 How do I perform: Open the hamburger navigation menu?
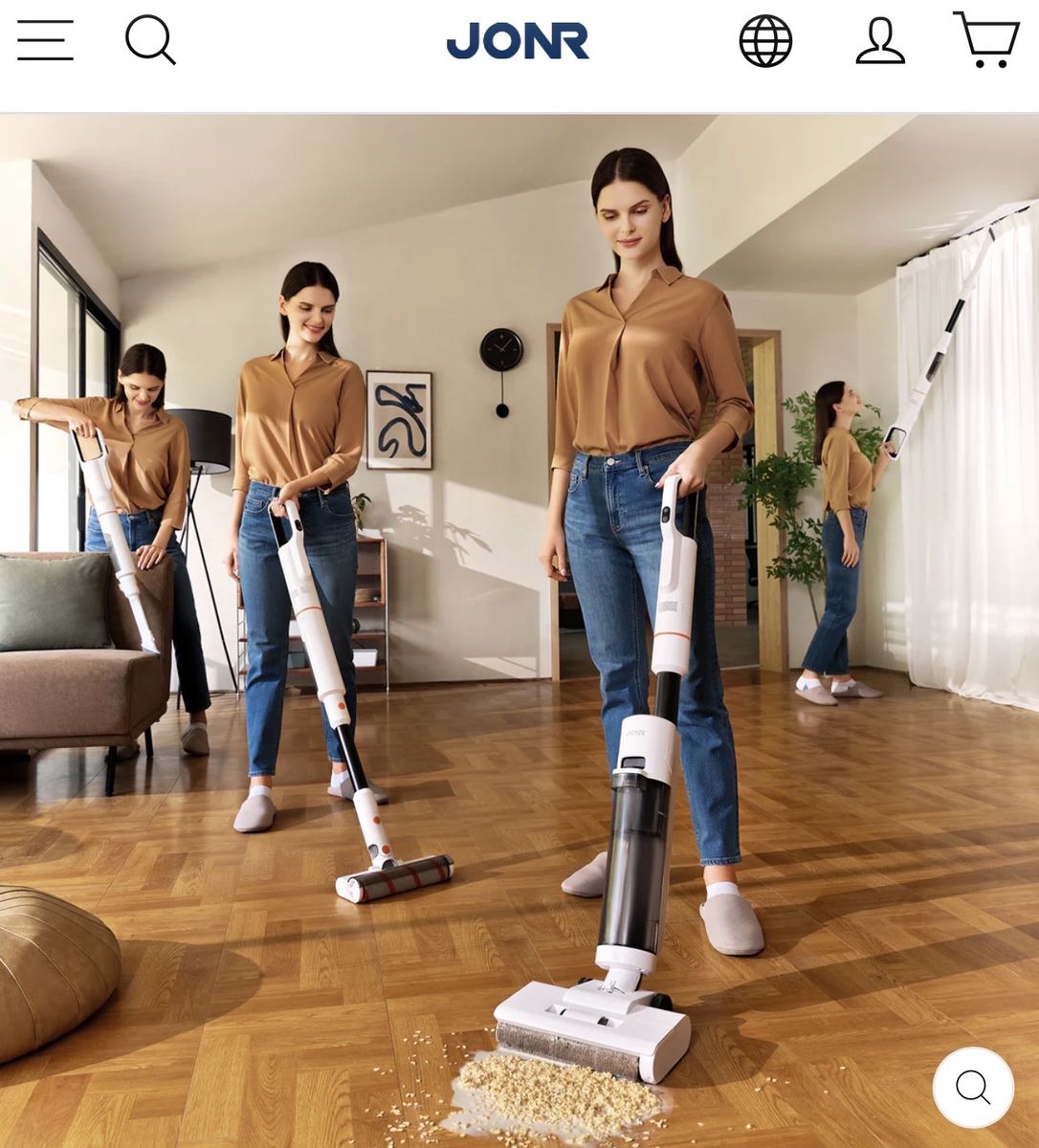pos(45,40)
